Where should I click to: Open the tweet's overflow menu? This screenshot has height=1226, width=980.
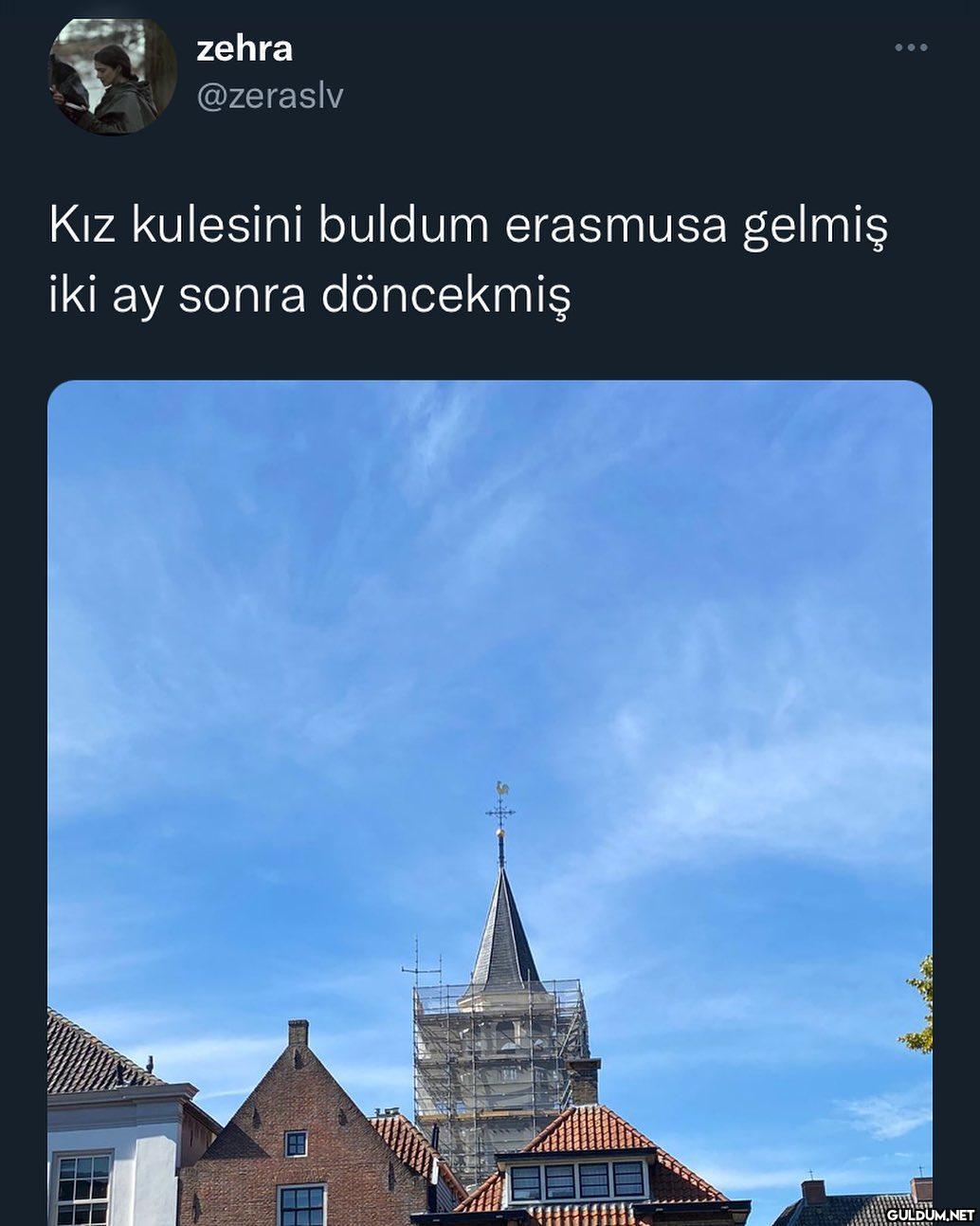pos(911,47)
